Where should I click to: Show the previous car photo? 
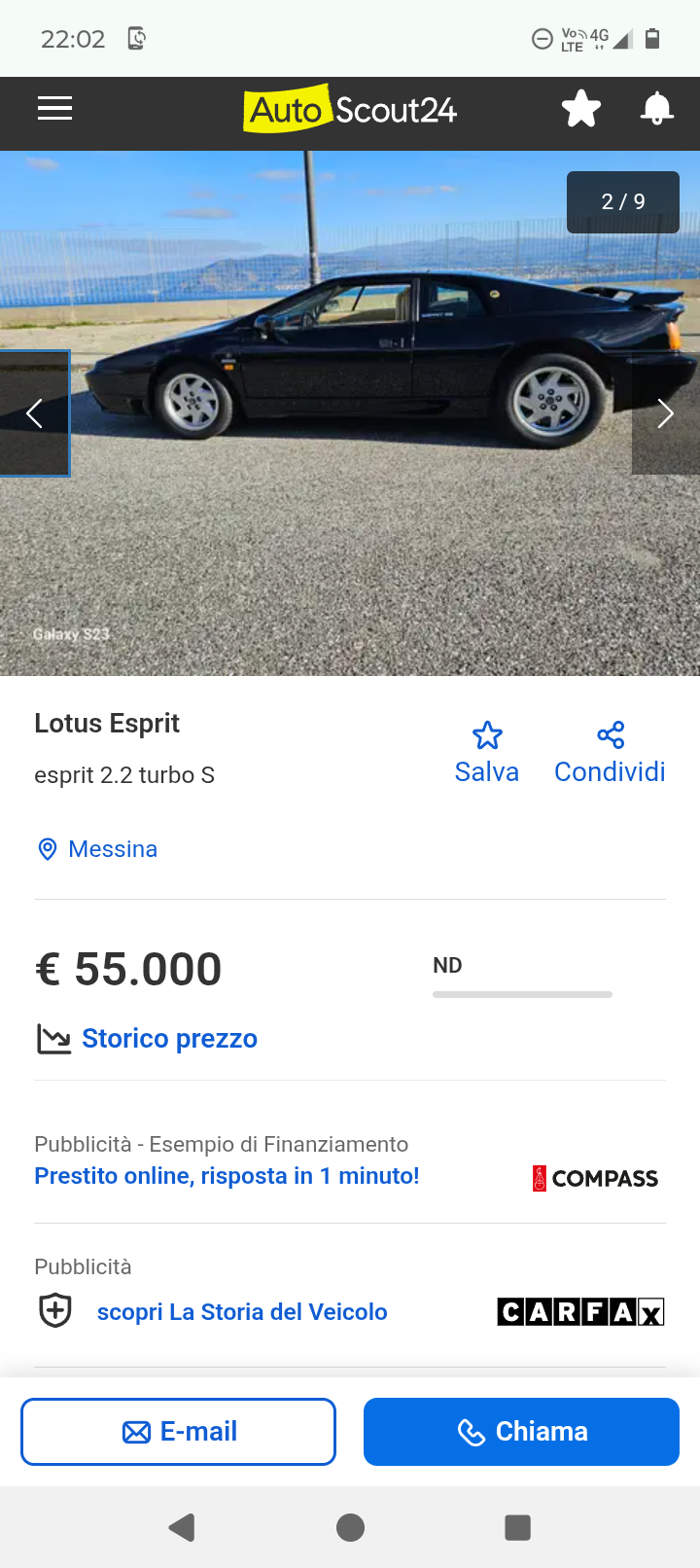(35, 413)
